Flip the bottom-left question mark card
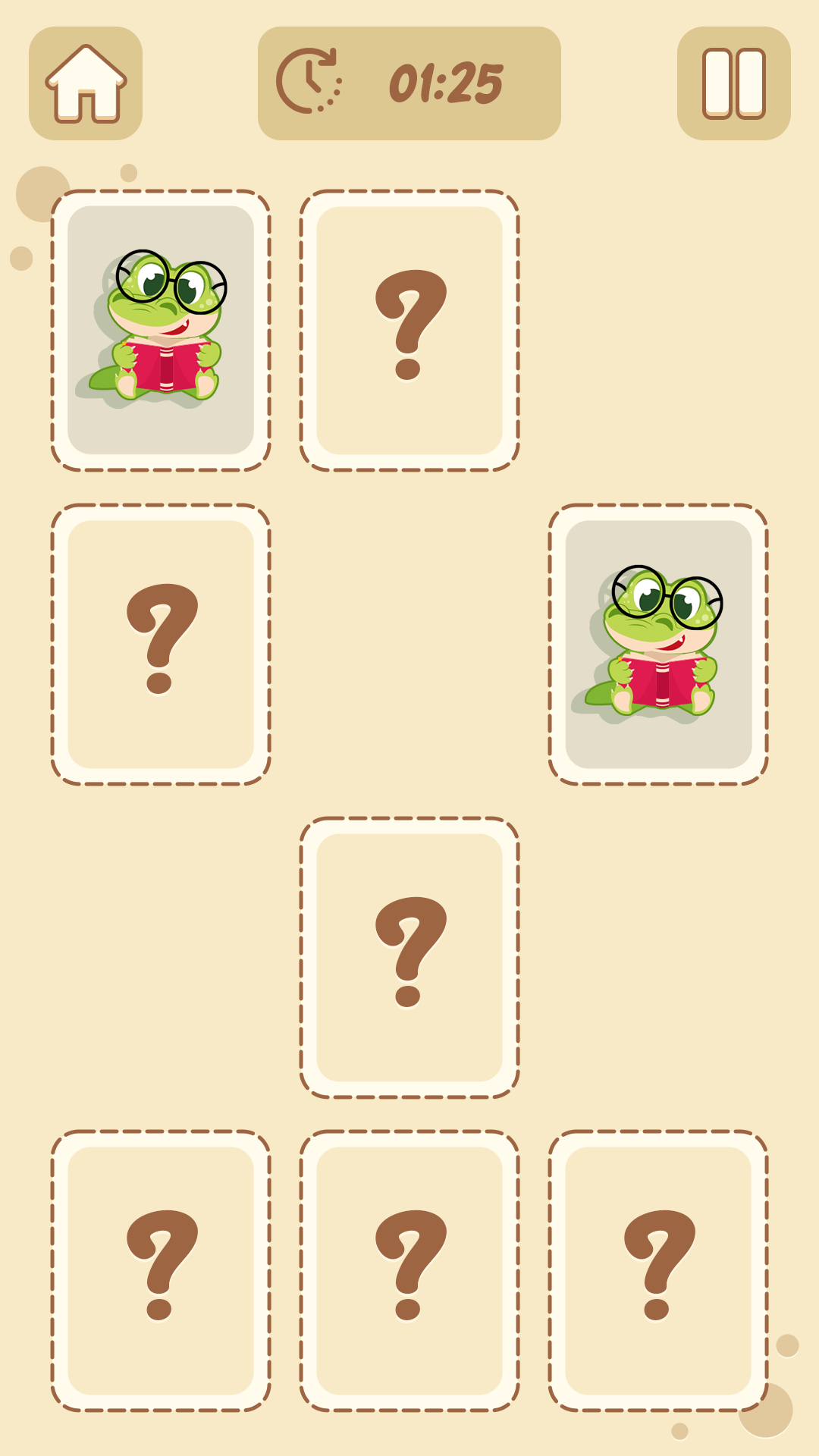Viewport: 819px width, 1456px height. click(x=161, y=1270)
